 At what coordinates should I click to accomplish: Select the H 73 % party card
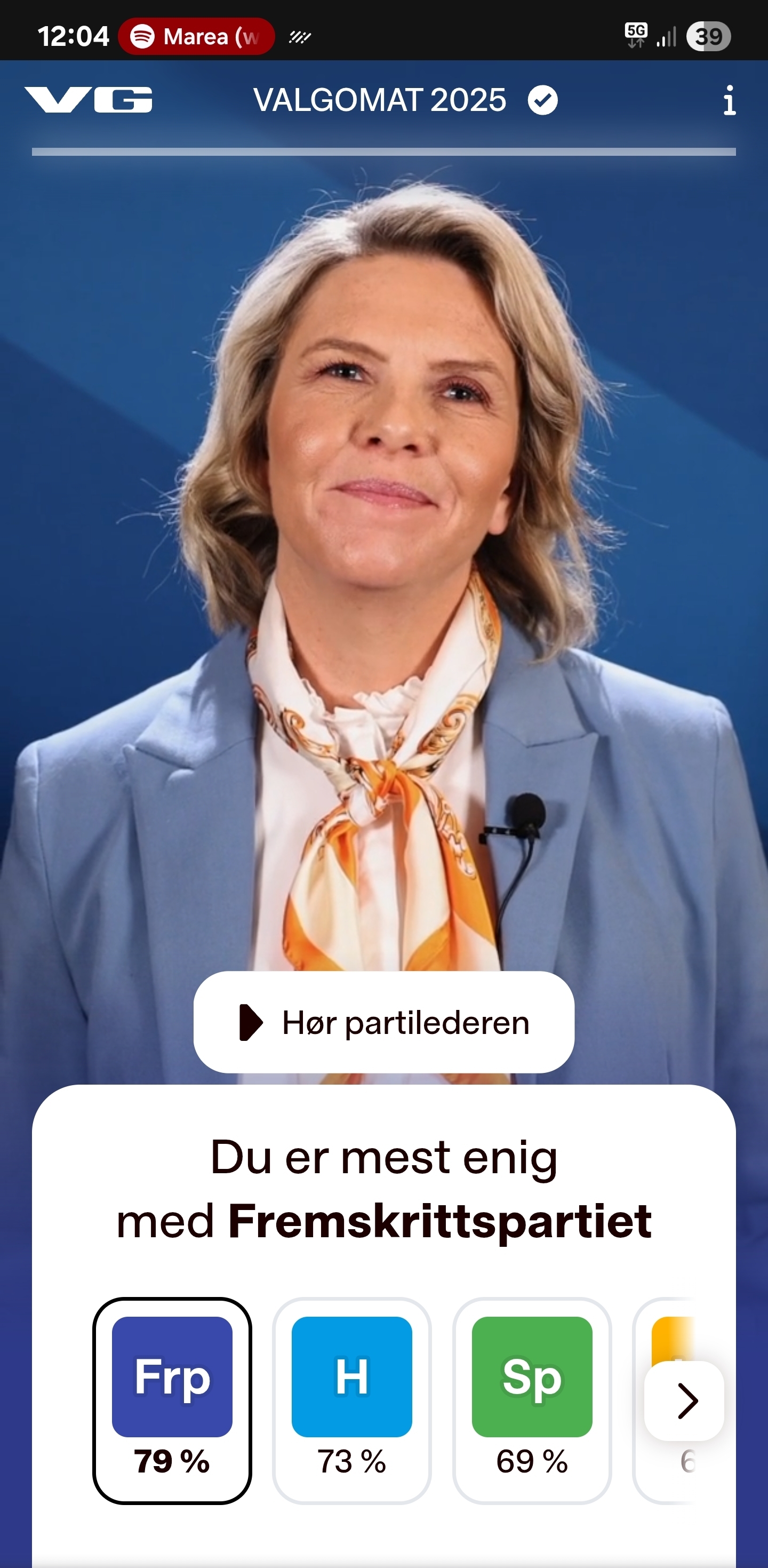click(x=352, y=1400)
